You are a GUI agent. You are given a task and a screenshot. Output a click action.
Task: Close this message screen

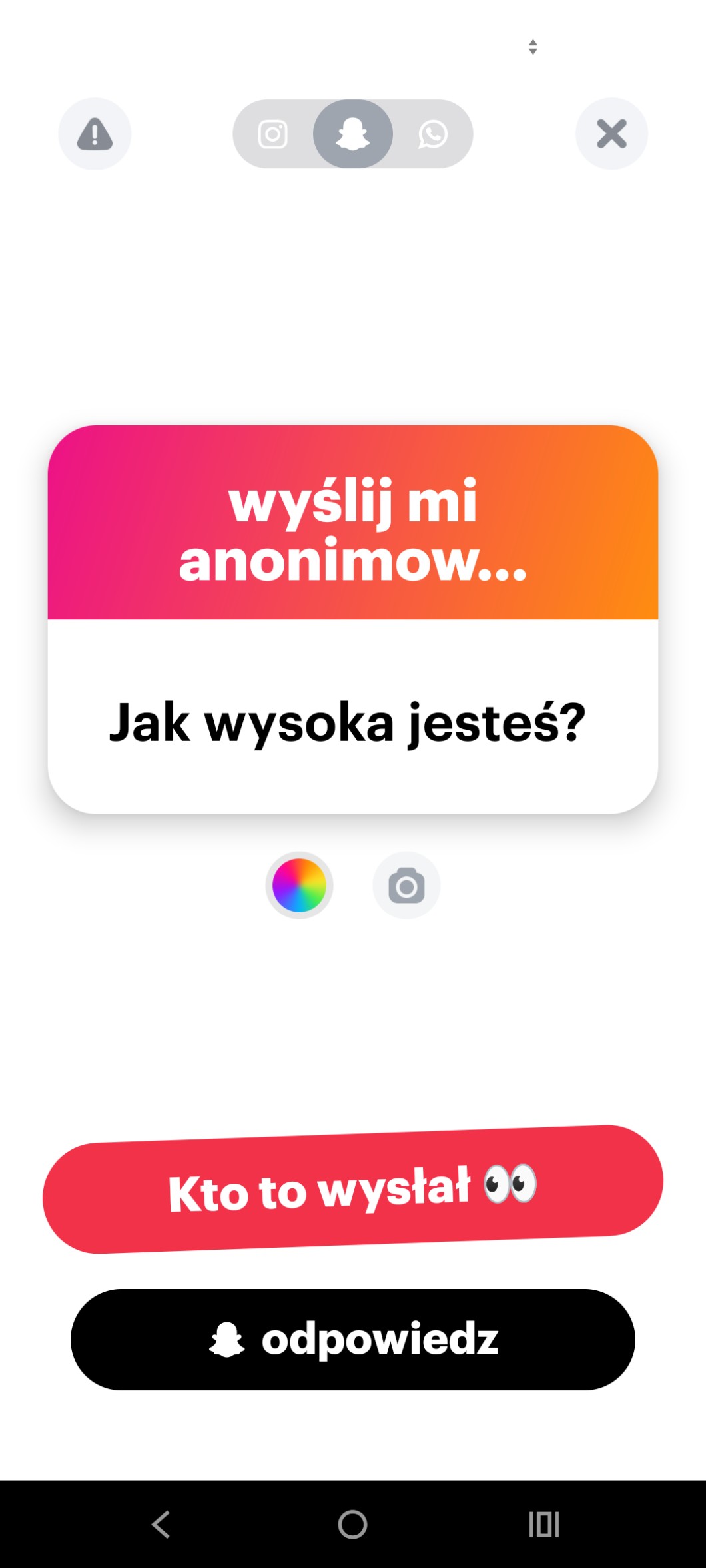pos(611,134)
